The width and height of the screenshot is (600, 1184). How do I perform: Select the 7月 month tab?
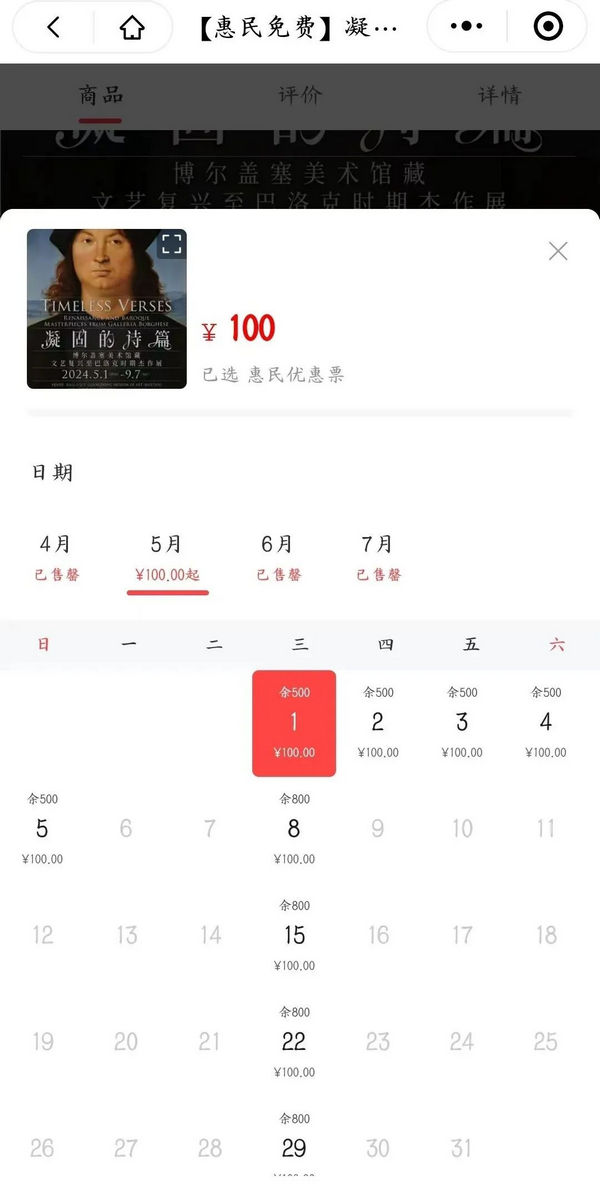(x=378, y=557)
